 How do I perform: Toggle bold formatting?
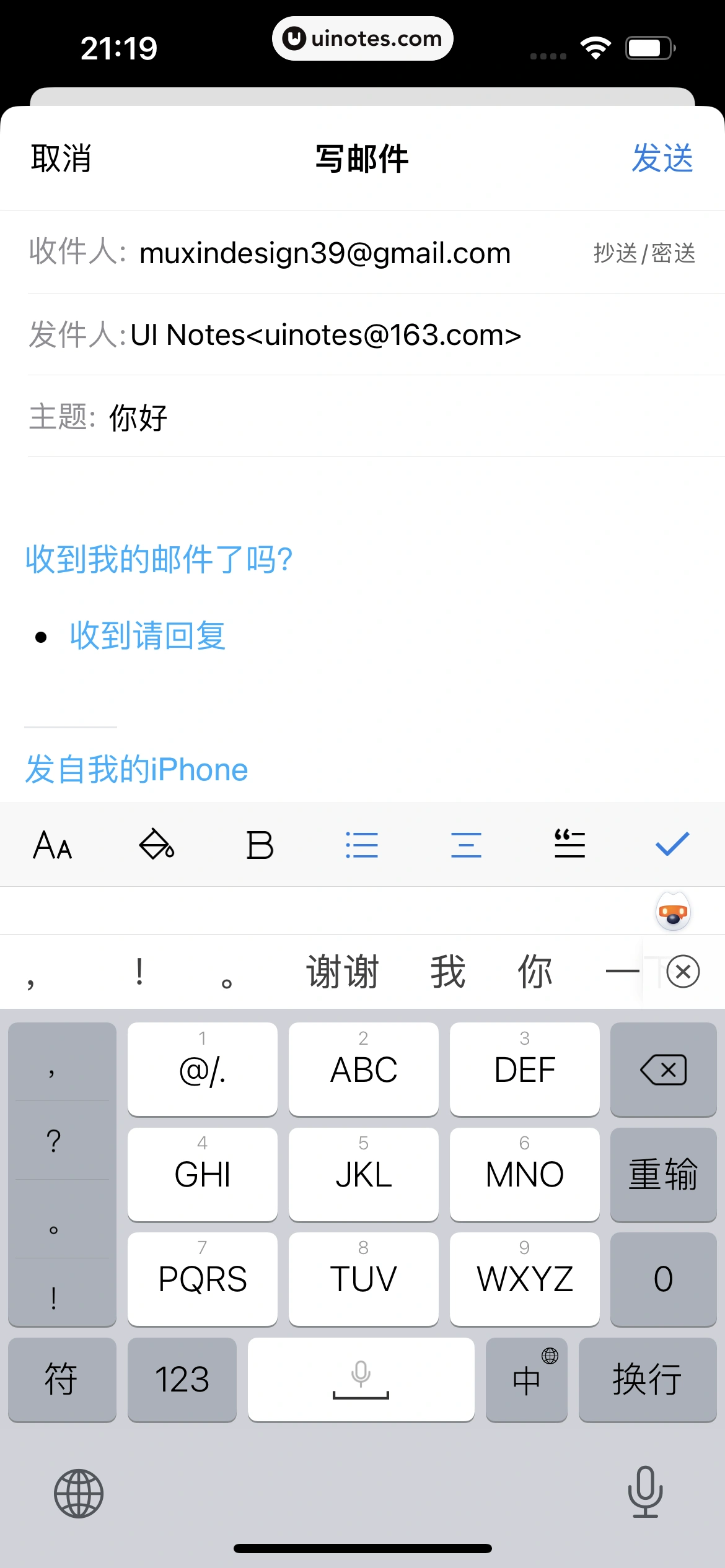(x=260, y=845)
